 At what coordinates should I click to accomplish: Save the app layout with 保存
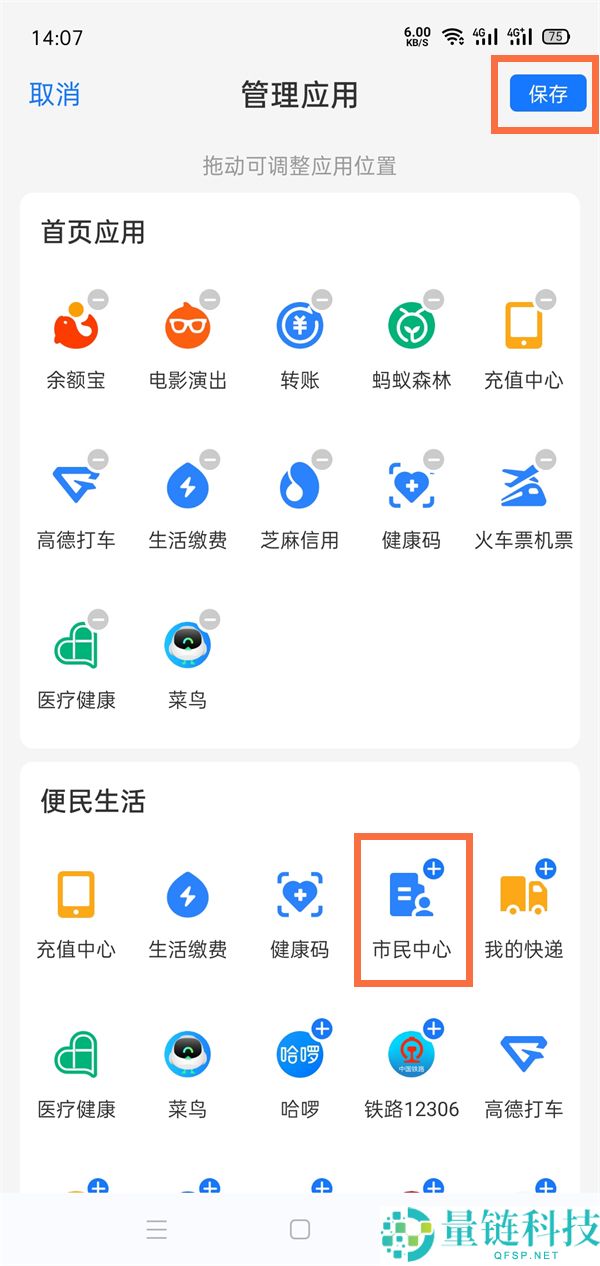[x=547, y=94]
